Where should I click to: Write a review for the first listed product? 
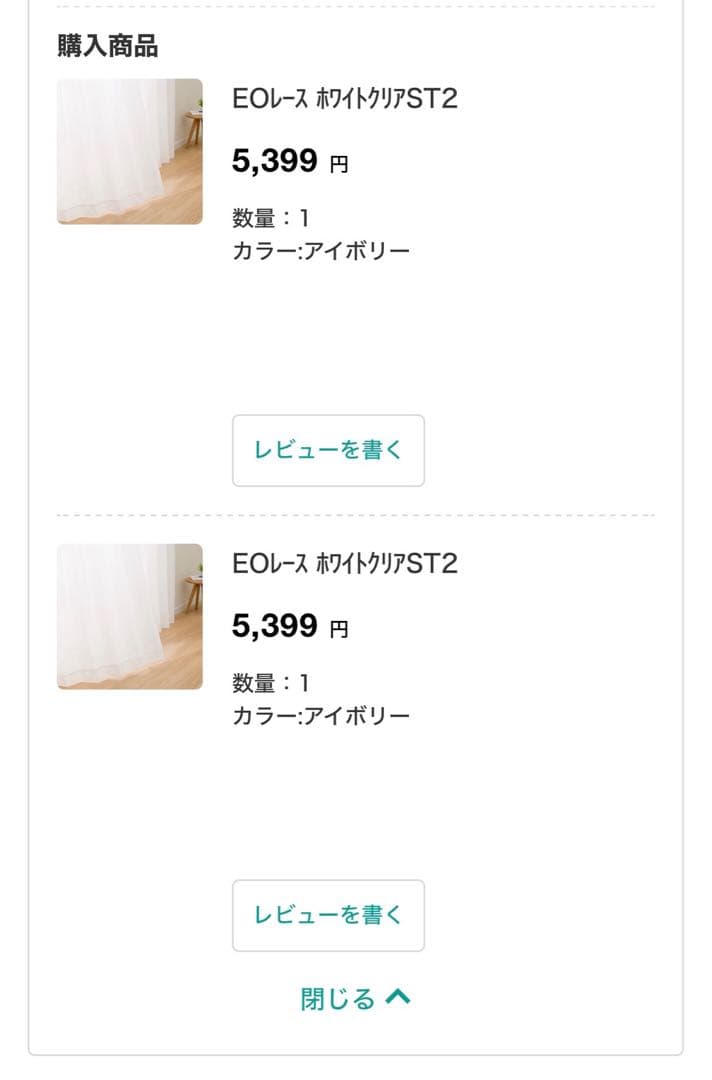tap(328, 450)
